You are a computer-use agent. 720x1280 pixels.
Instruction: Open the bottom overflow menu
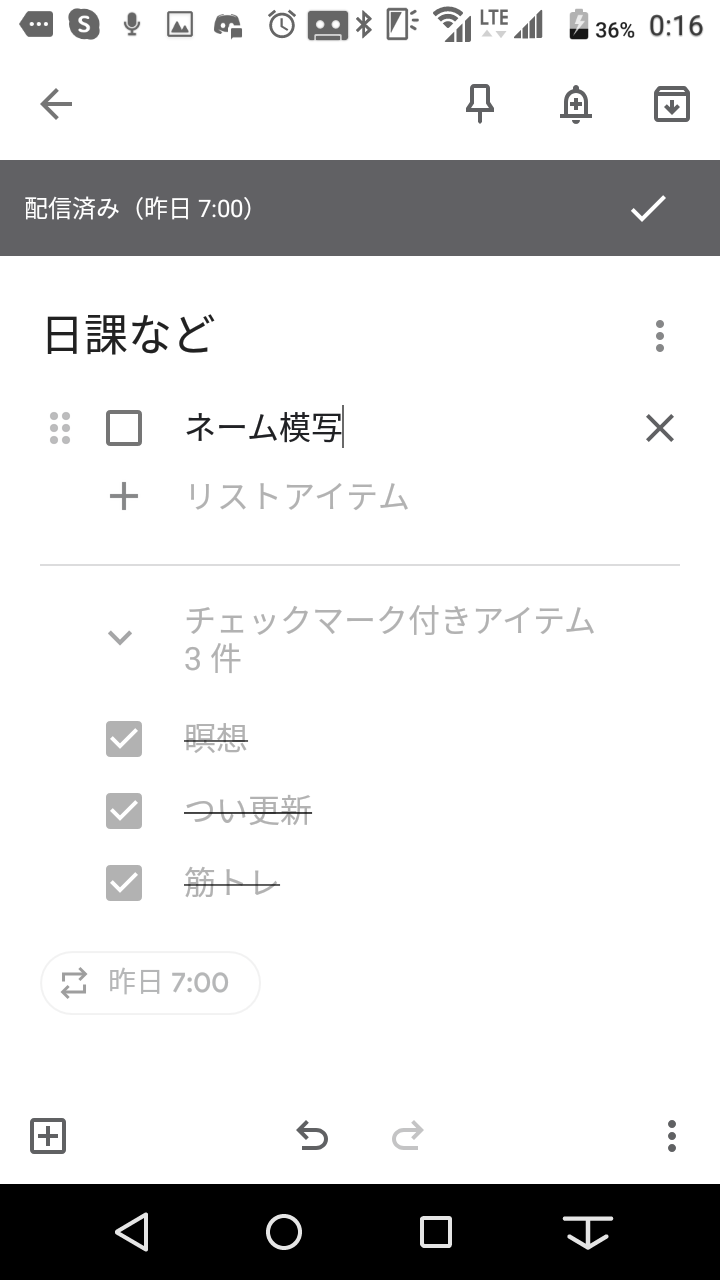(672, 1136)
